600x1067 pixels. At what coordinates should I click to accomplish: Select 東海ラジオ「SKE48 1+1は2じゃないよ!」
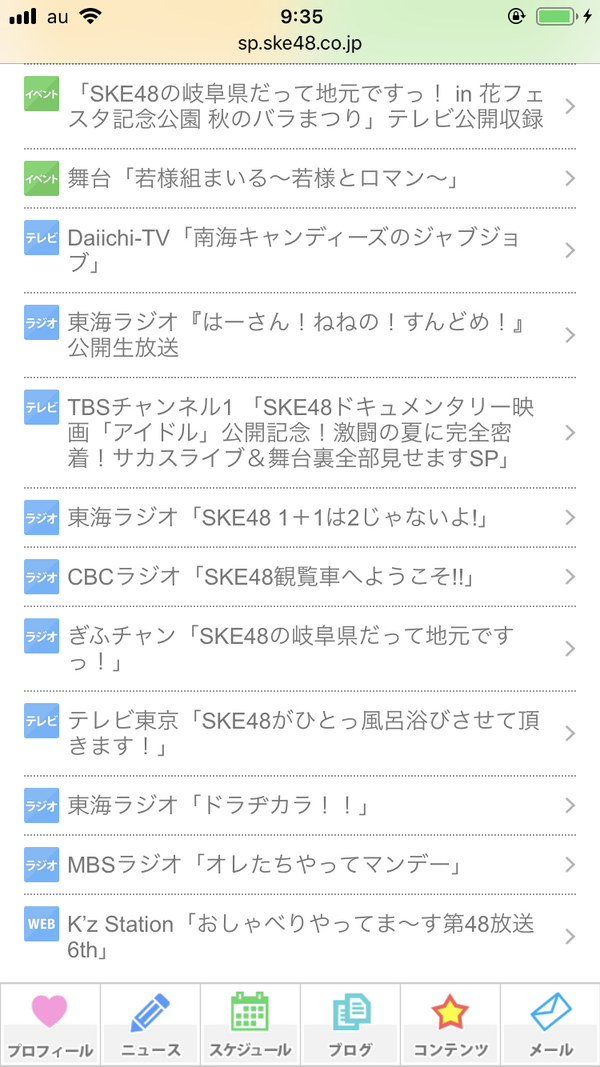(x=300, y=517)
